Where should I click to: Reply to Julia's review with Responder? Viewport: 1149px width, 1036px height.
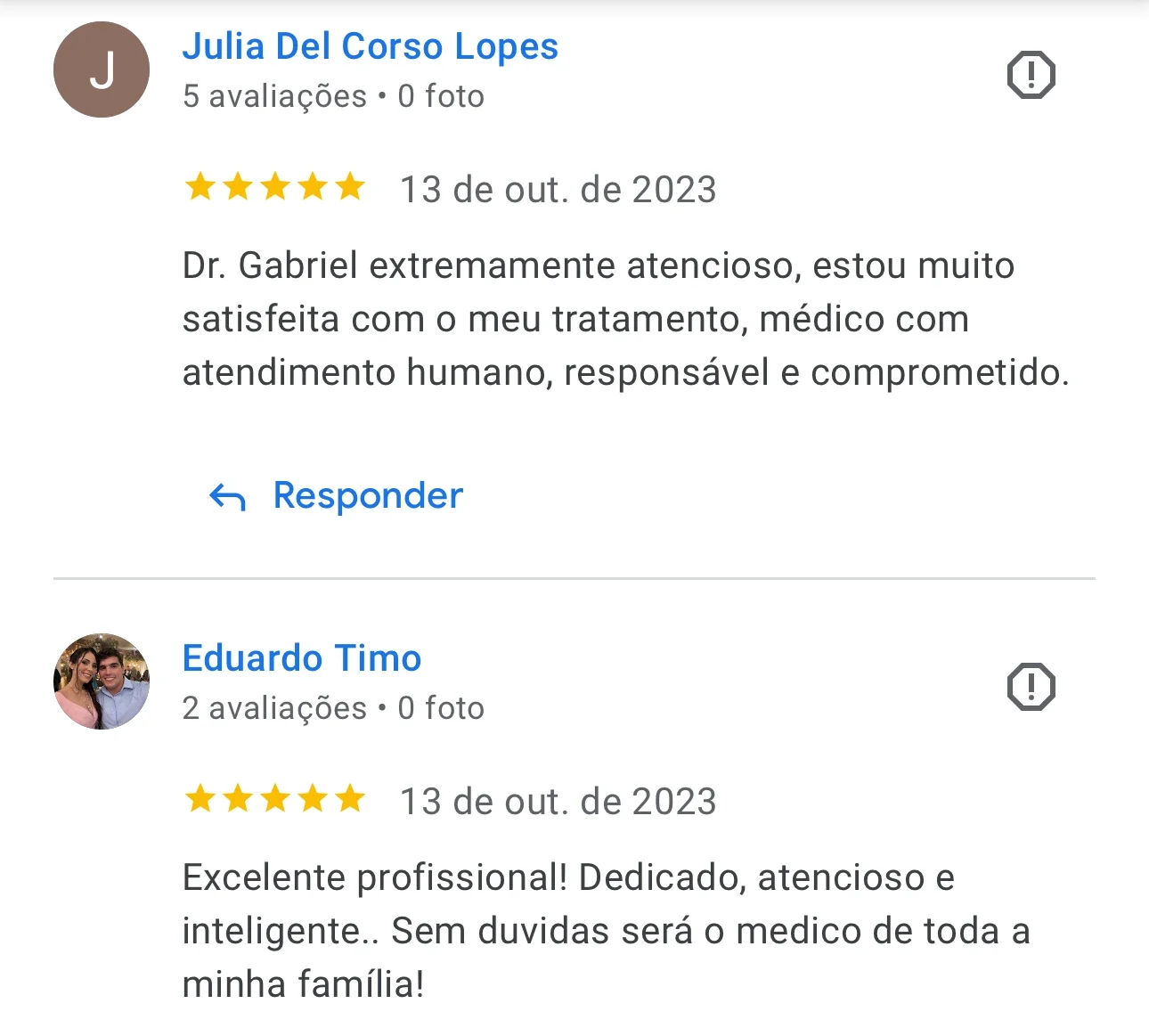tap(337, 495)
